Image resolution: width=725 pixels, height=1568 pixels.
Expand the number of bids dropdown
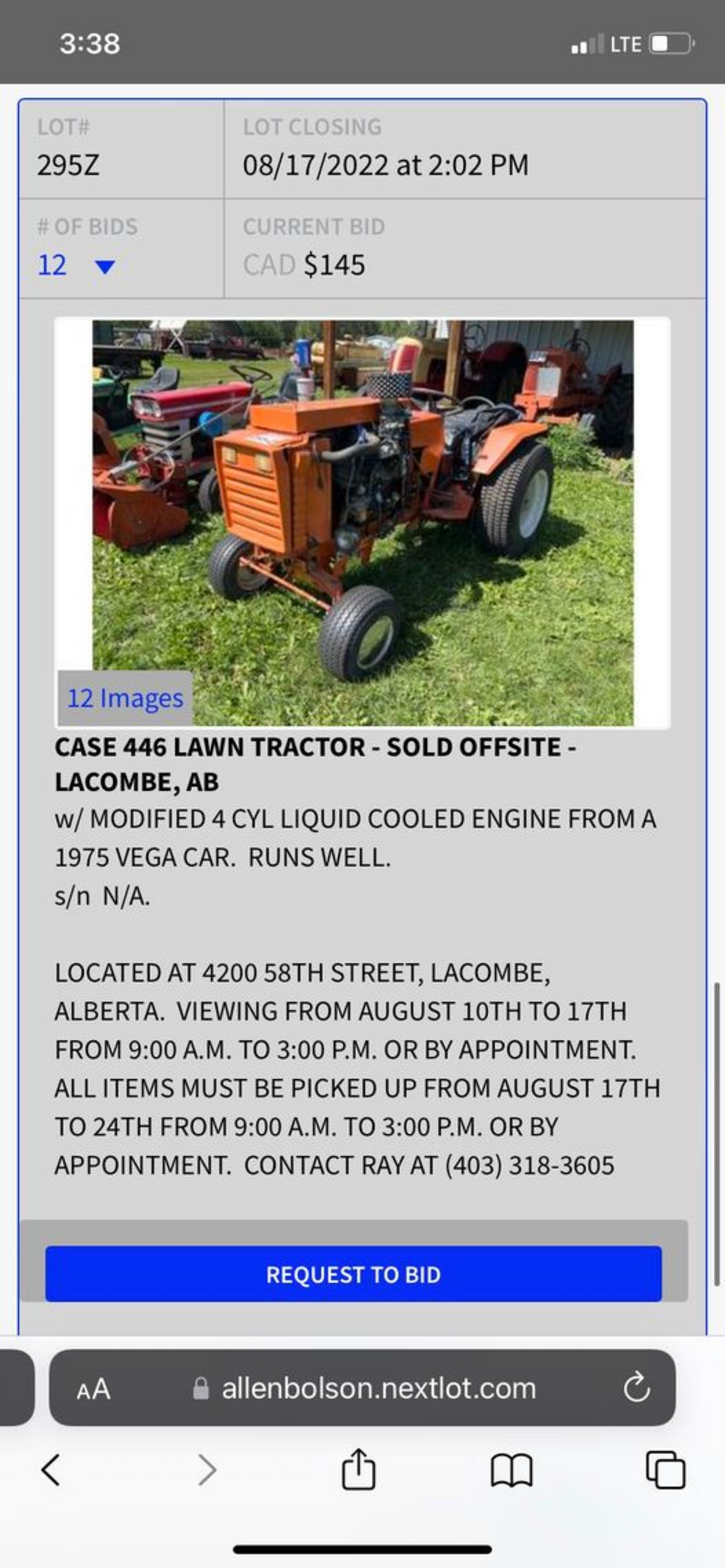(105, 266)
